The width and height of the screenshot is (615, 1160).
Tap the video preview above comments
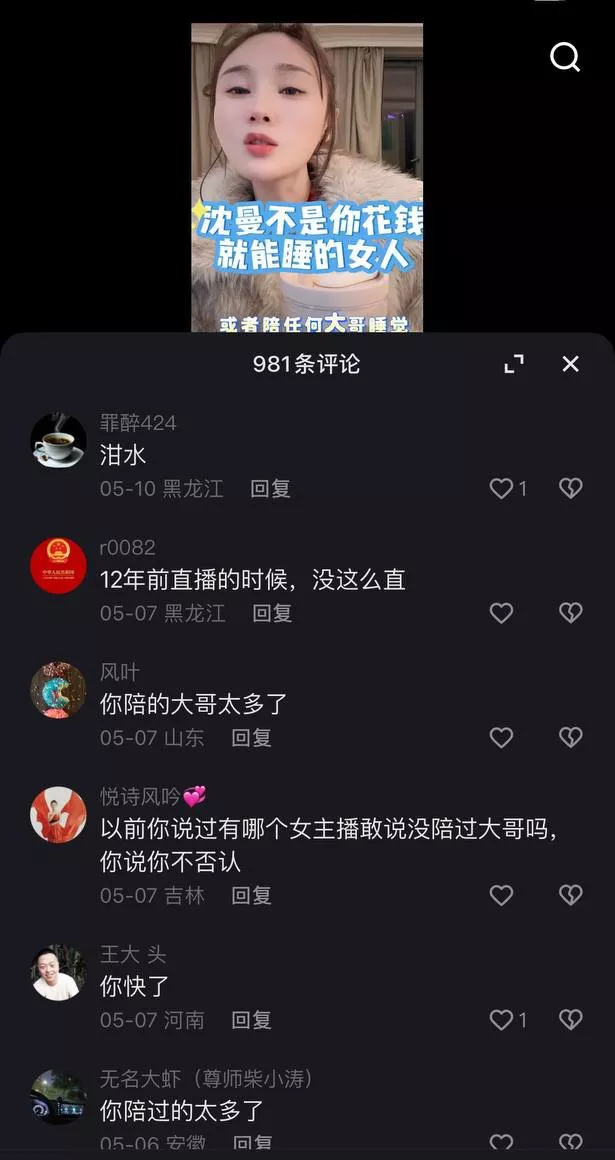coord(307,178)
